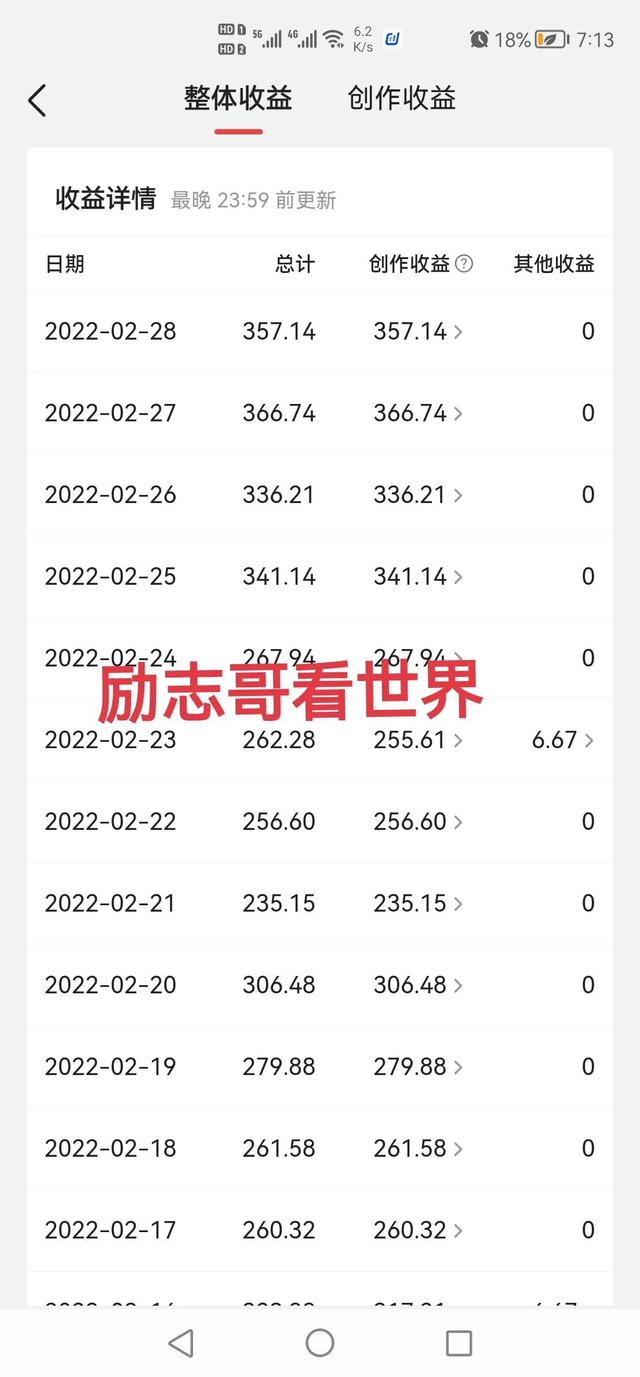Open the 创作收益 help question icon
This screenshot has width=640, height=1377.
tap(464, 264)
